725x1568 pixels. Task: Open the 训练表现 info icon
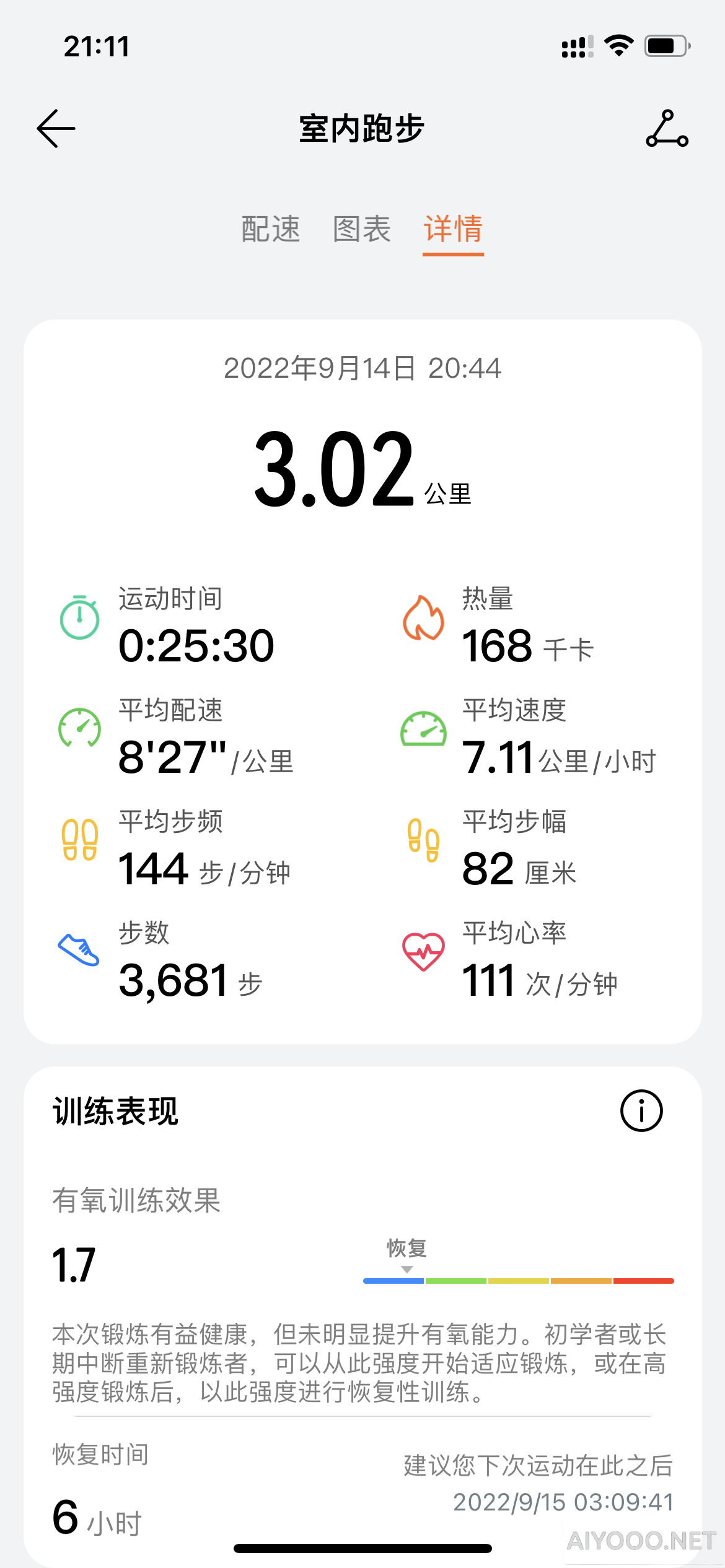click(641, 1111)
